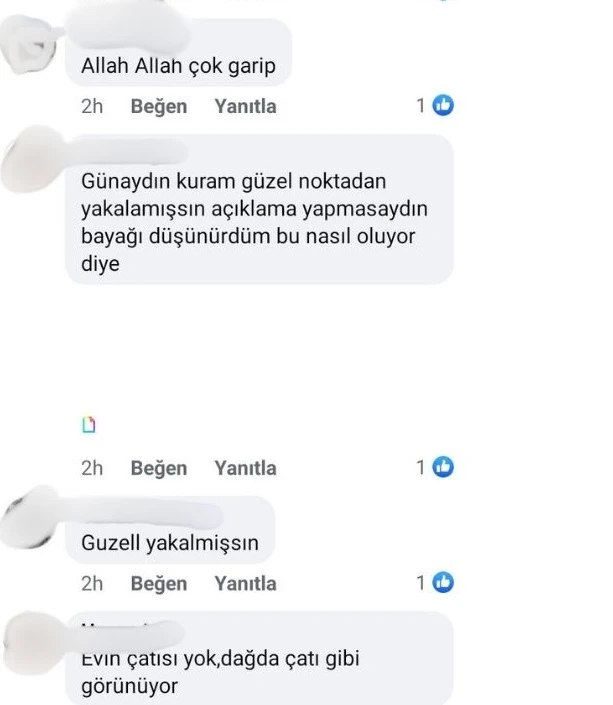613x705 pixels.
Task: Like the 'Günaydın kuram güzel' comment
Action: [158, 468]
